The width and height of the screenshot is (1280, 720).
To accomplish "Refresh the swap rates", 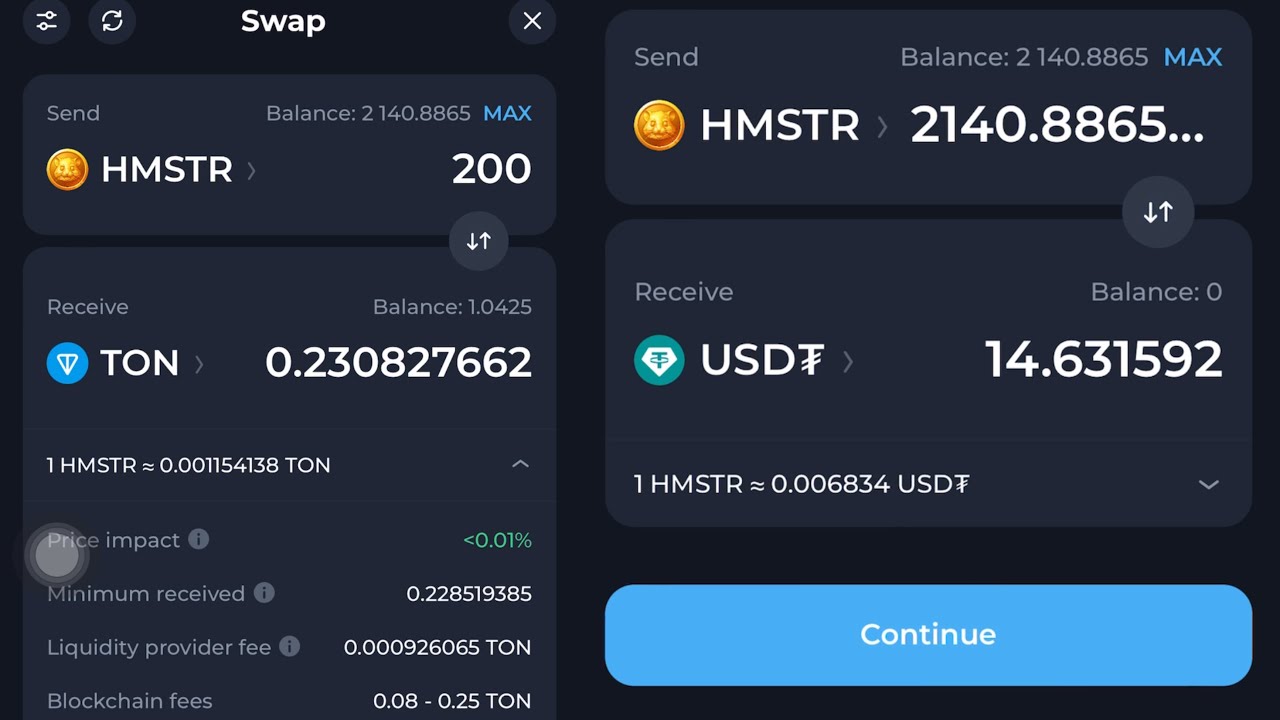I will [112, 21].
